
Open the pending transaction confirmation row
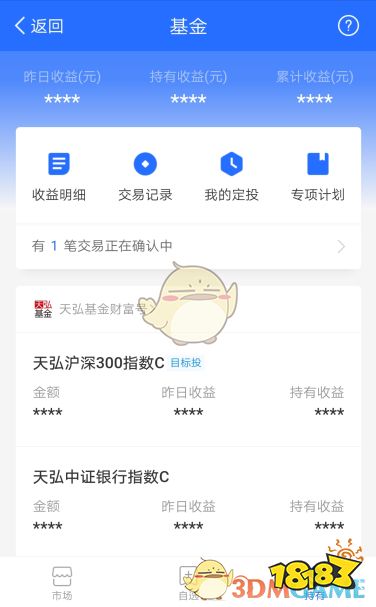(188, 246)
